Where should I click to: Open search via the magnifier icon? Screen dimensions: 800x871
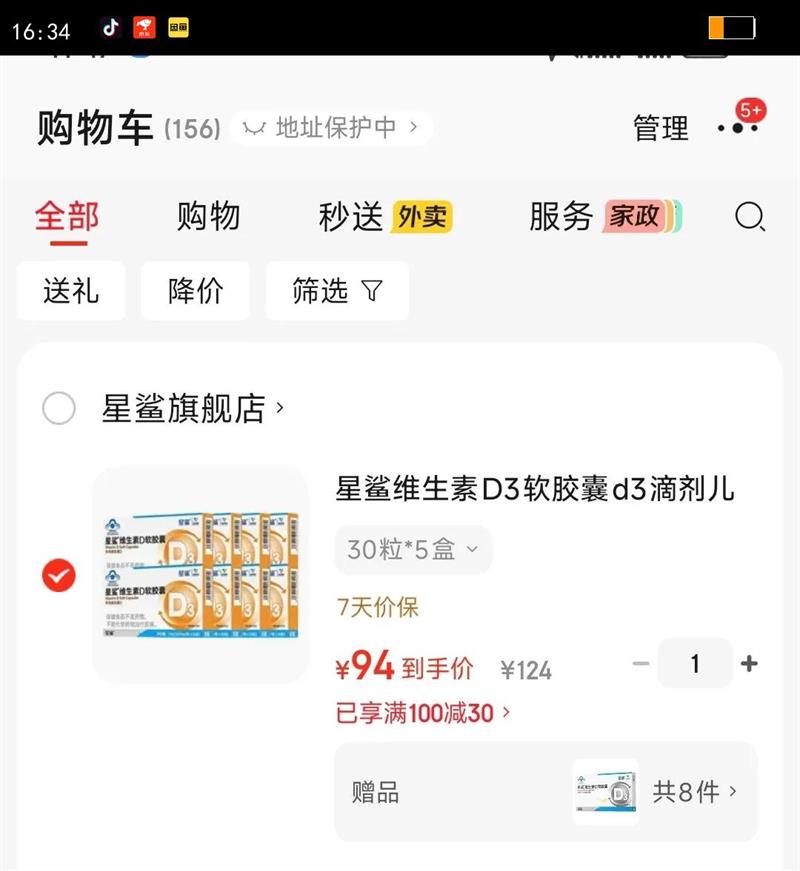748,216
